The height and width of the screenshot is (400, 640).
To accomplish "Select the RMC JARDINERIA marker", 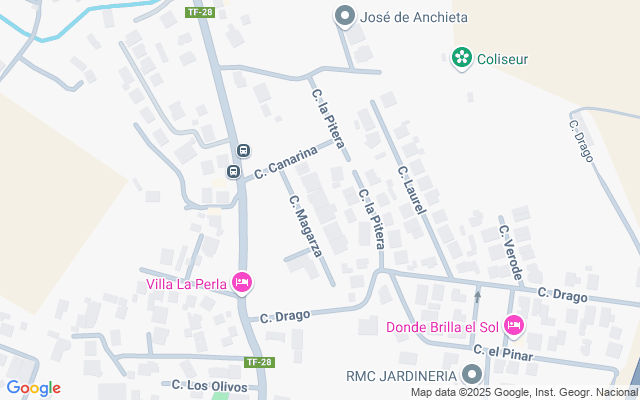I will pyautogui.click(x=473, y=375).
